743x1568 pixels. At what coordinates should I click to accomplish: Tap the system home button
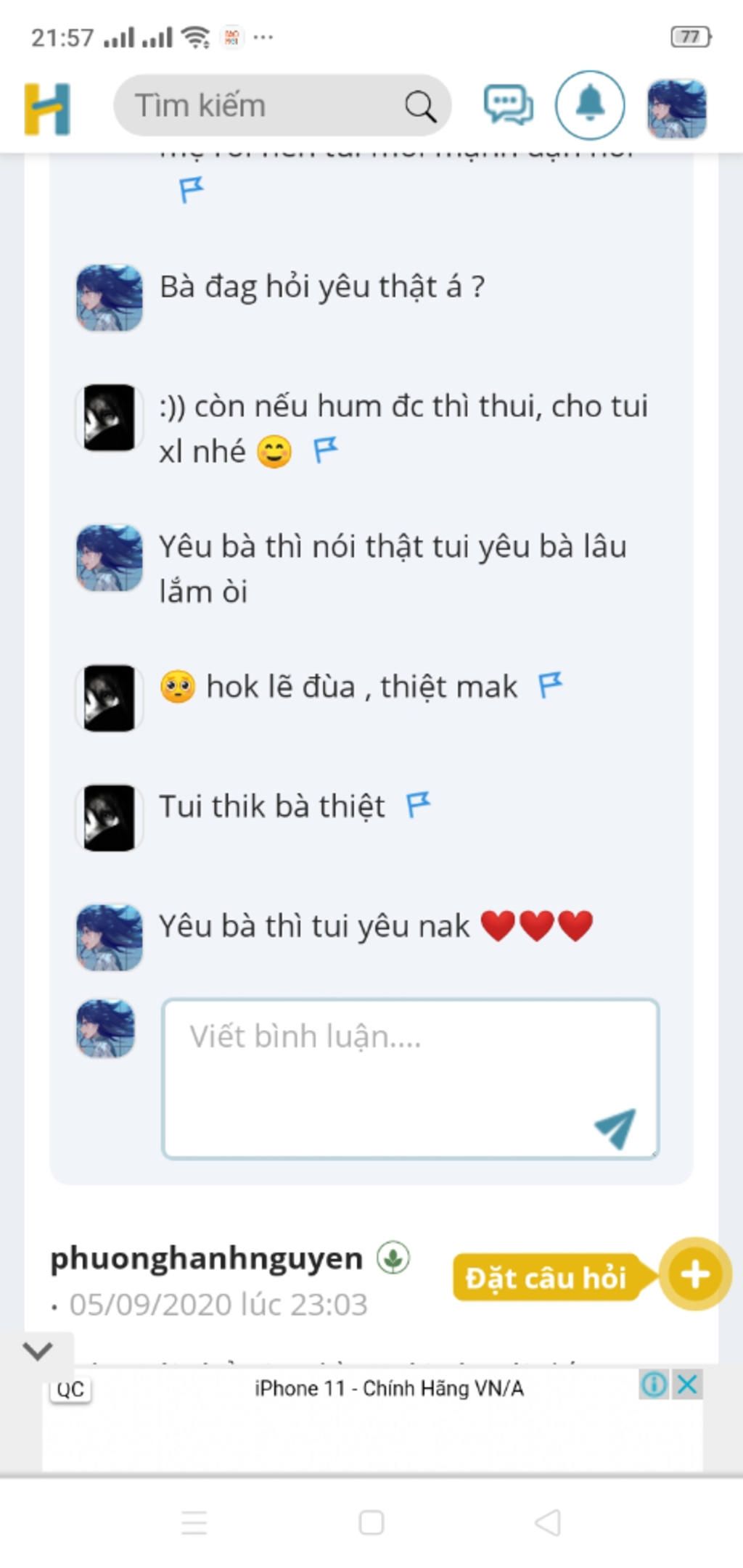(371, 1522)
